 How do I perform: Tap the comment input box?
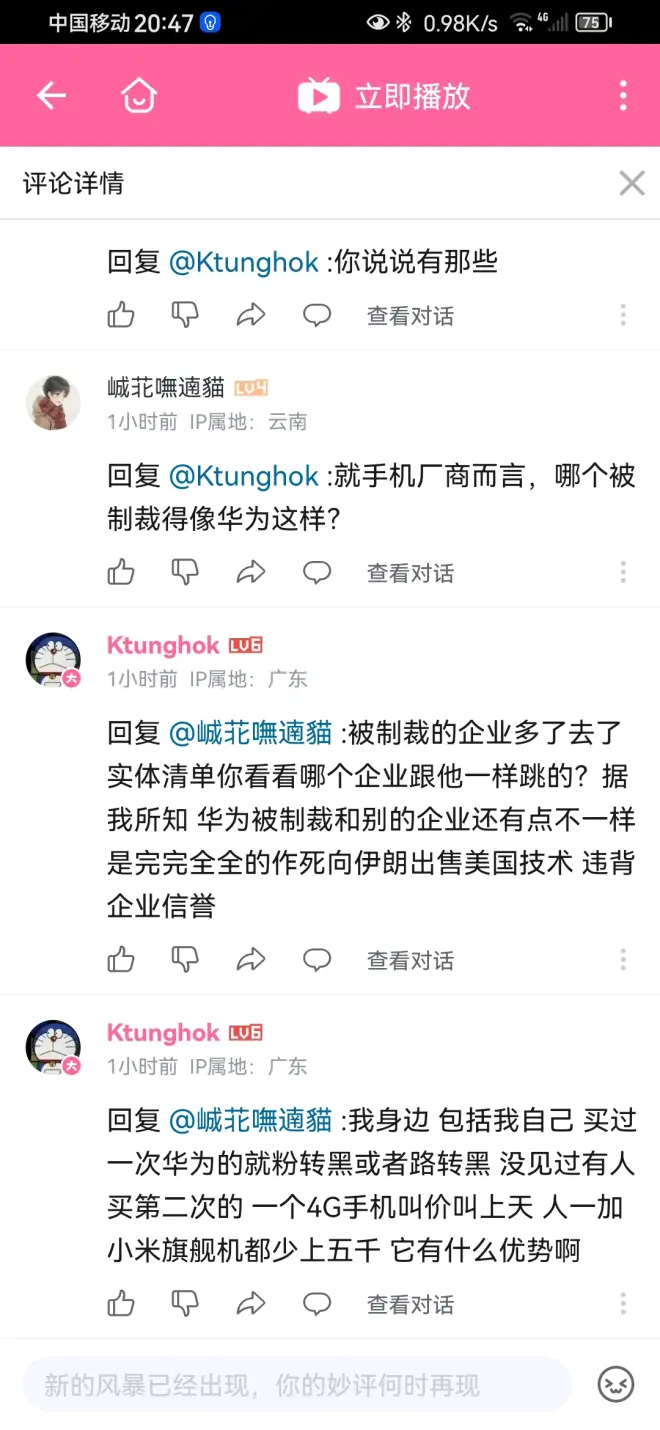point(296,1385)
